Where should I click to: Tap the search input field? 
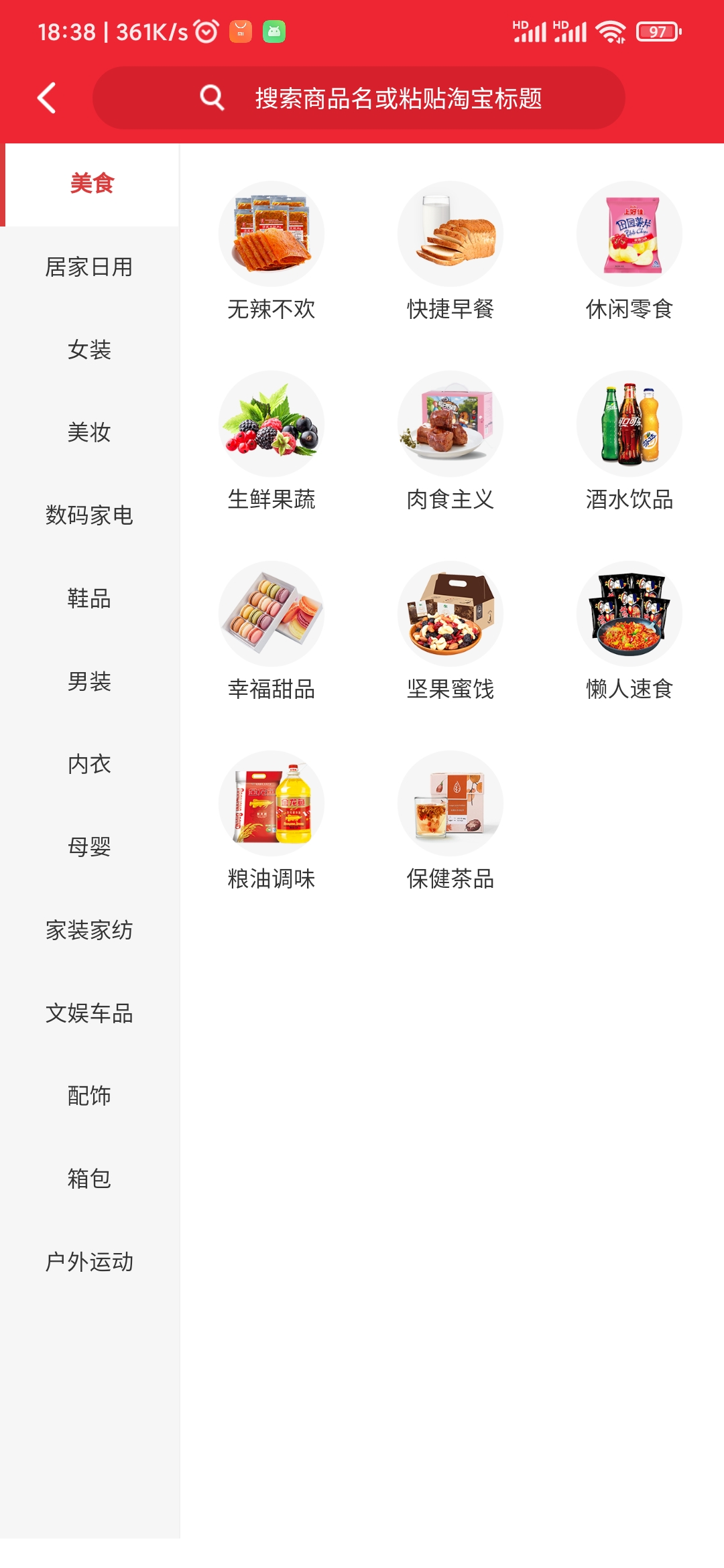[402, 98]
